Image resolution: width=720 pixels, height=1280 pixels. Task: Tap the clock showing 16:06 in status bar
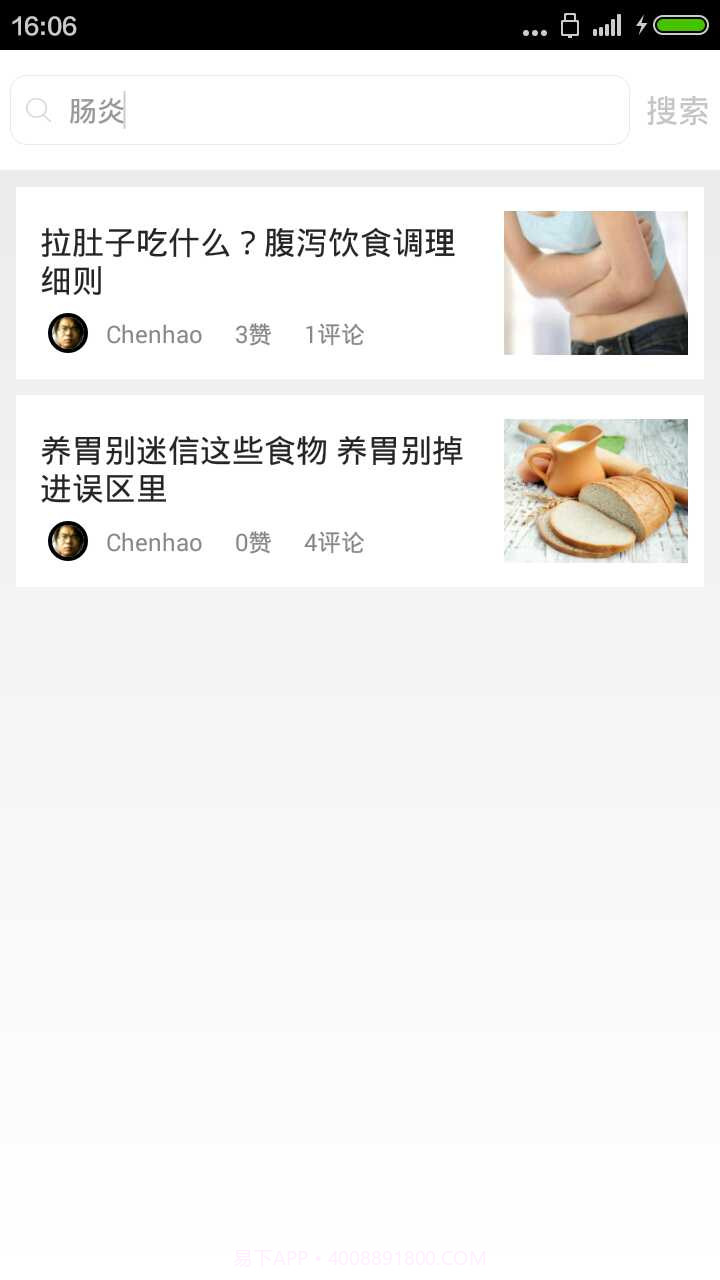pos(46,25)
